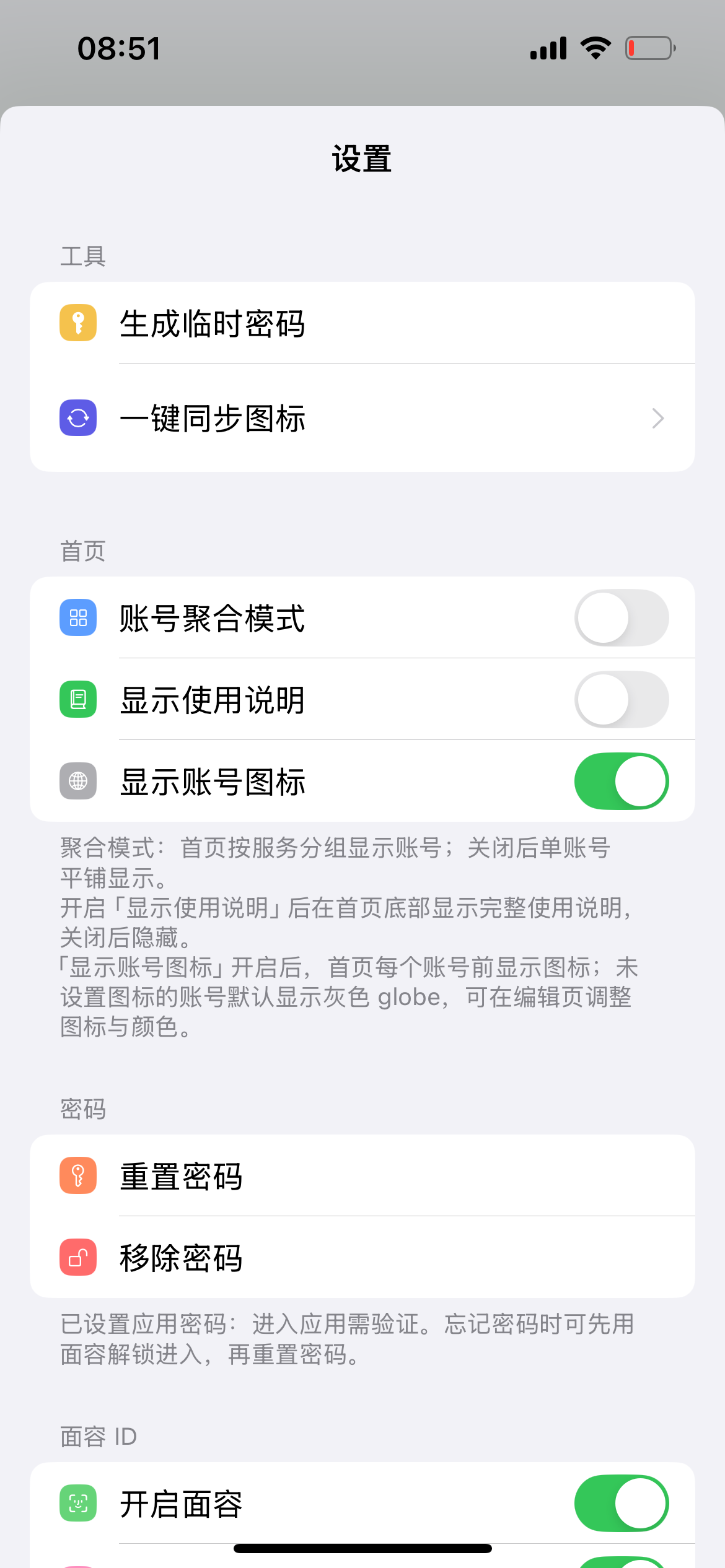The image size is (725, 1568).
Task: Tap 移除密码 to remove the password
Action: point(362,1257)
